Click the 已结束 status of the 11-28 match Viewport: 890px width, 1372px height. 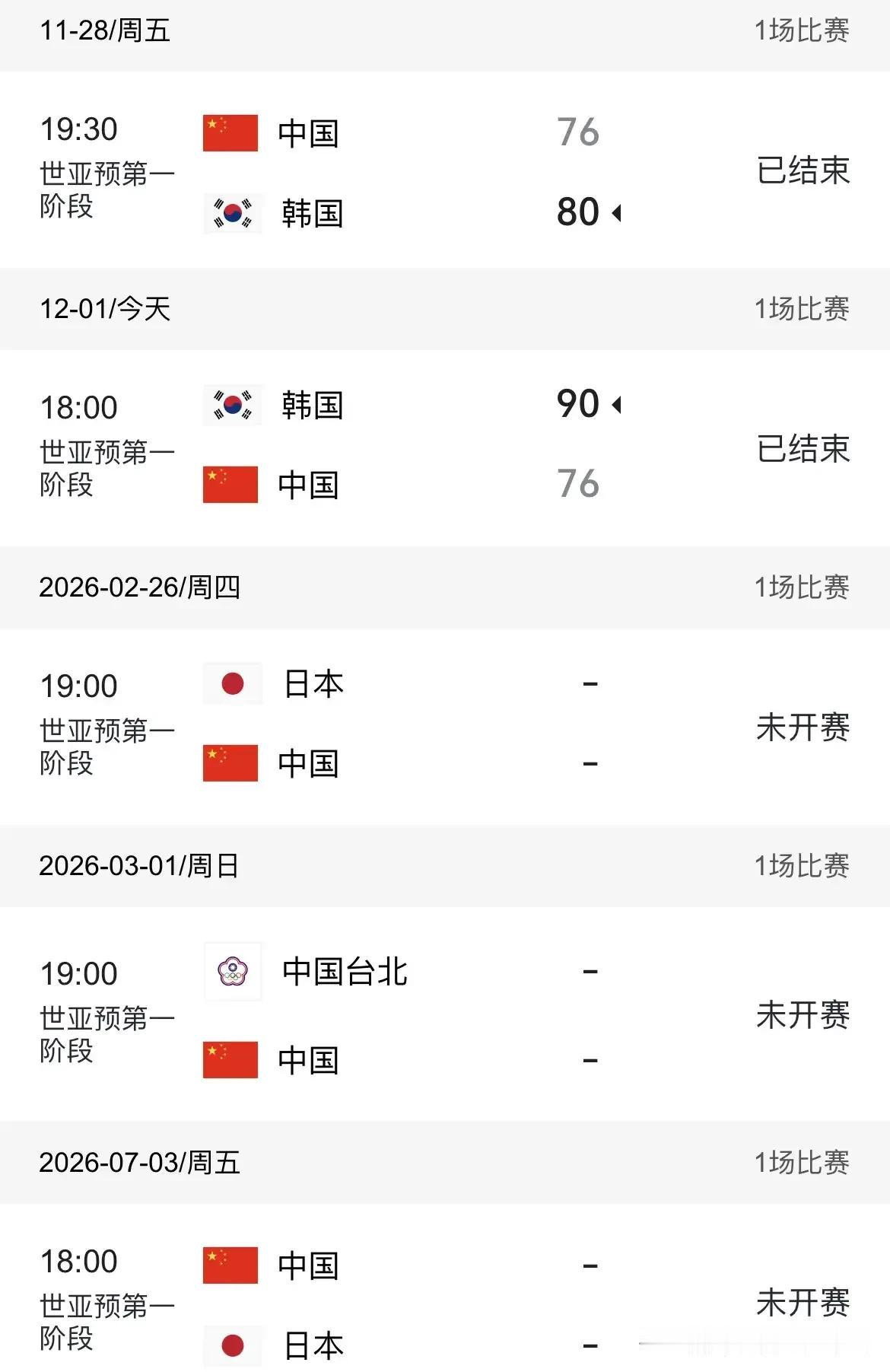pos(801,171)
